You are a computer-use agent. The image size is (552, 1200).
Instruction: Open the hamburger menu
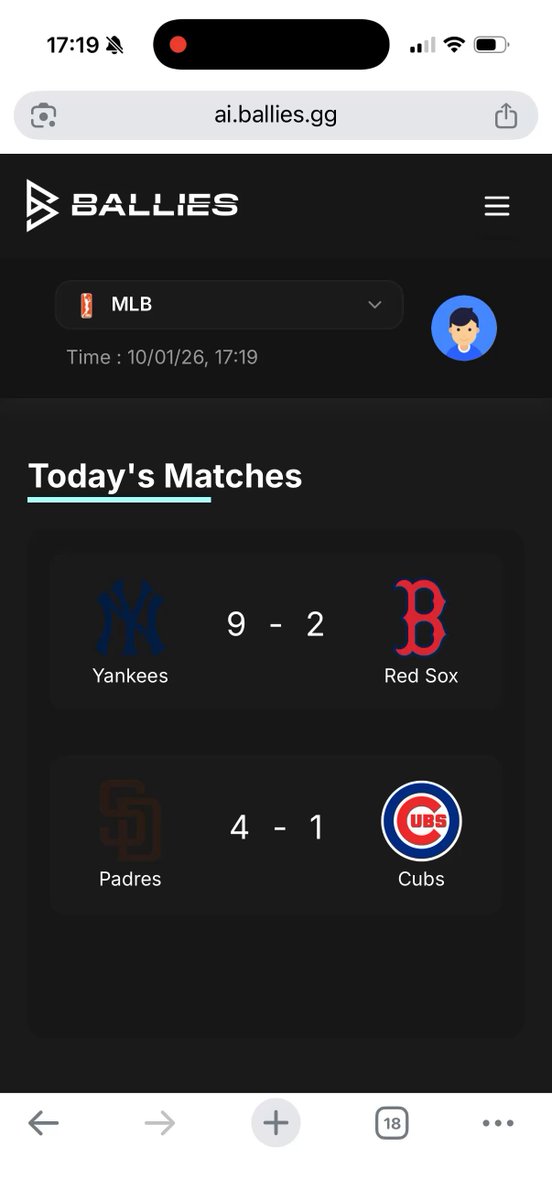(x=497, y=206)
